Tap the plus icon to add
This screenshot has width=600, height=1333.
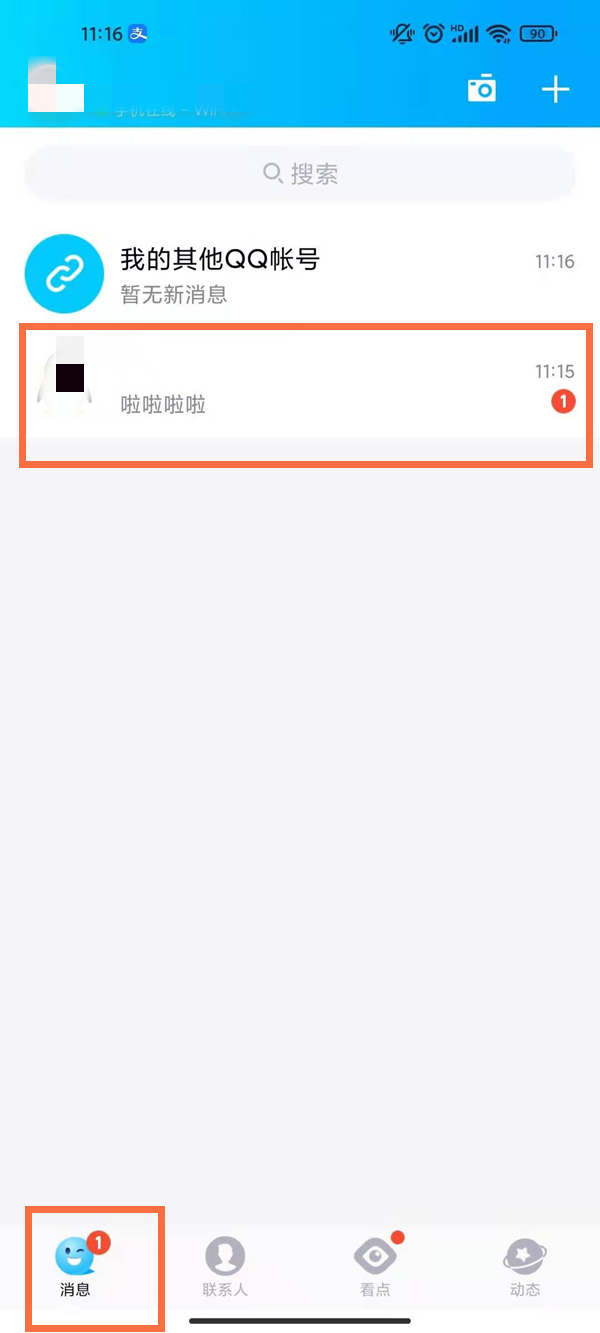click(x=555, y=89)
